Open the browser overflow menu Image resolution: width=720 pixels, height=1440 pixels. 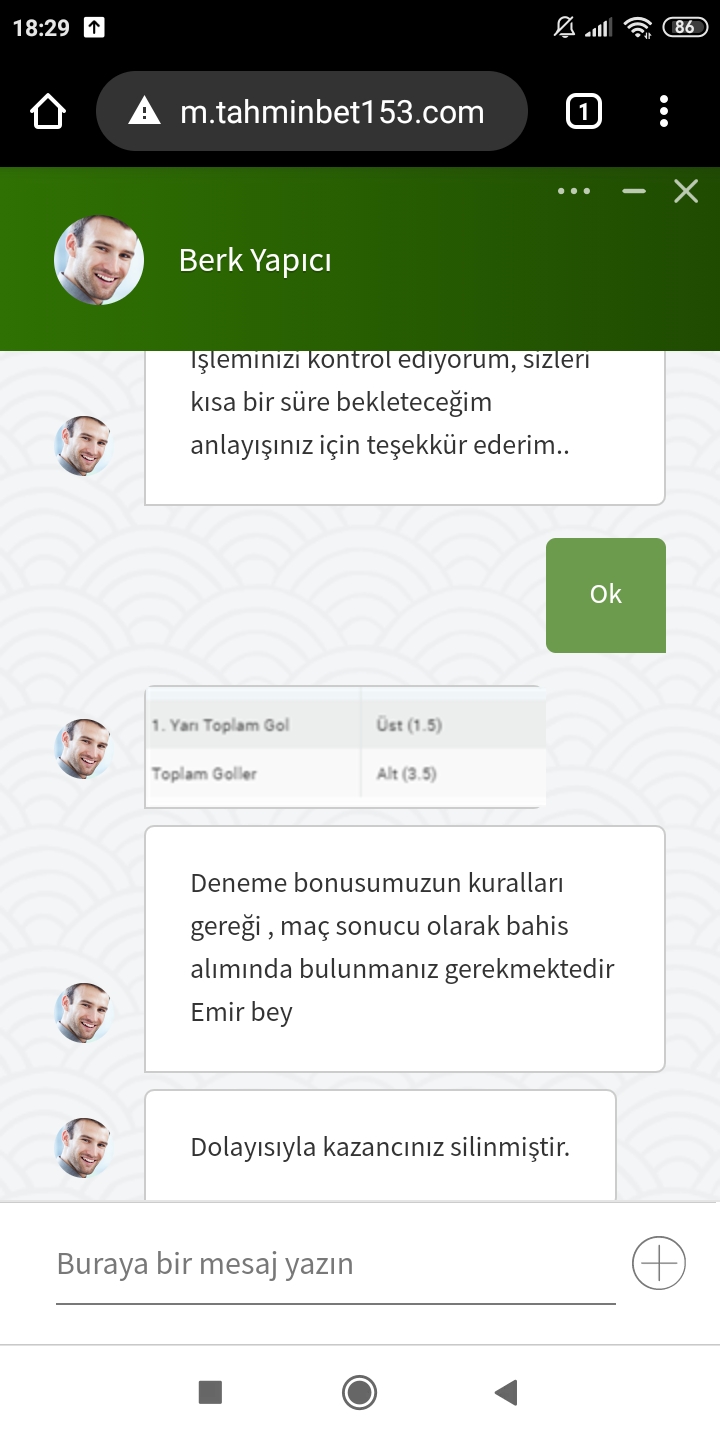coord(664,111)
